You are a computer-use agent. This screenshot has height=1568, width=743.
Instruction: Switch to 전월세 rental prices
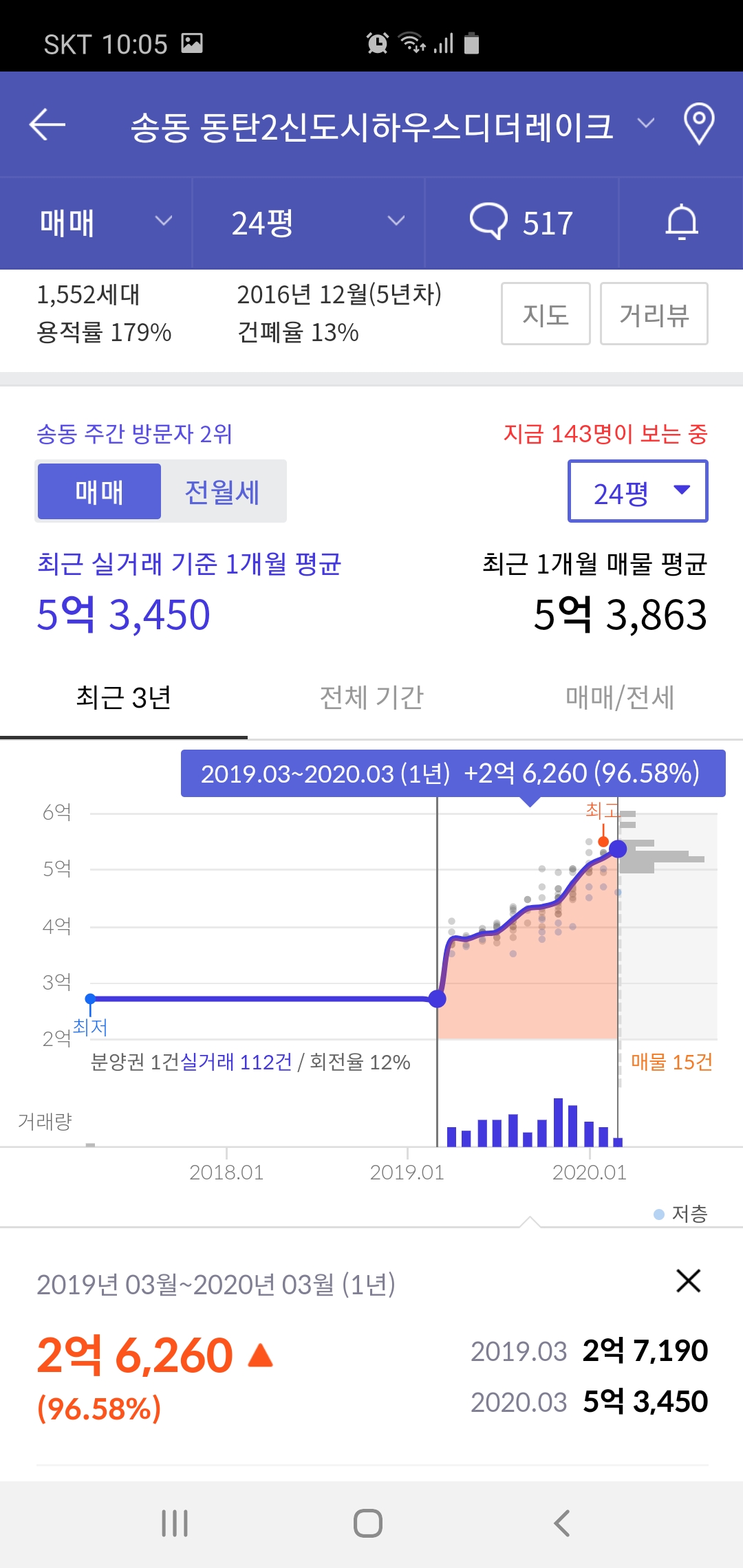(222, 492)
